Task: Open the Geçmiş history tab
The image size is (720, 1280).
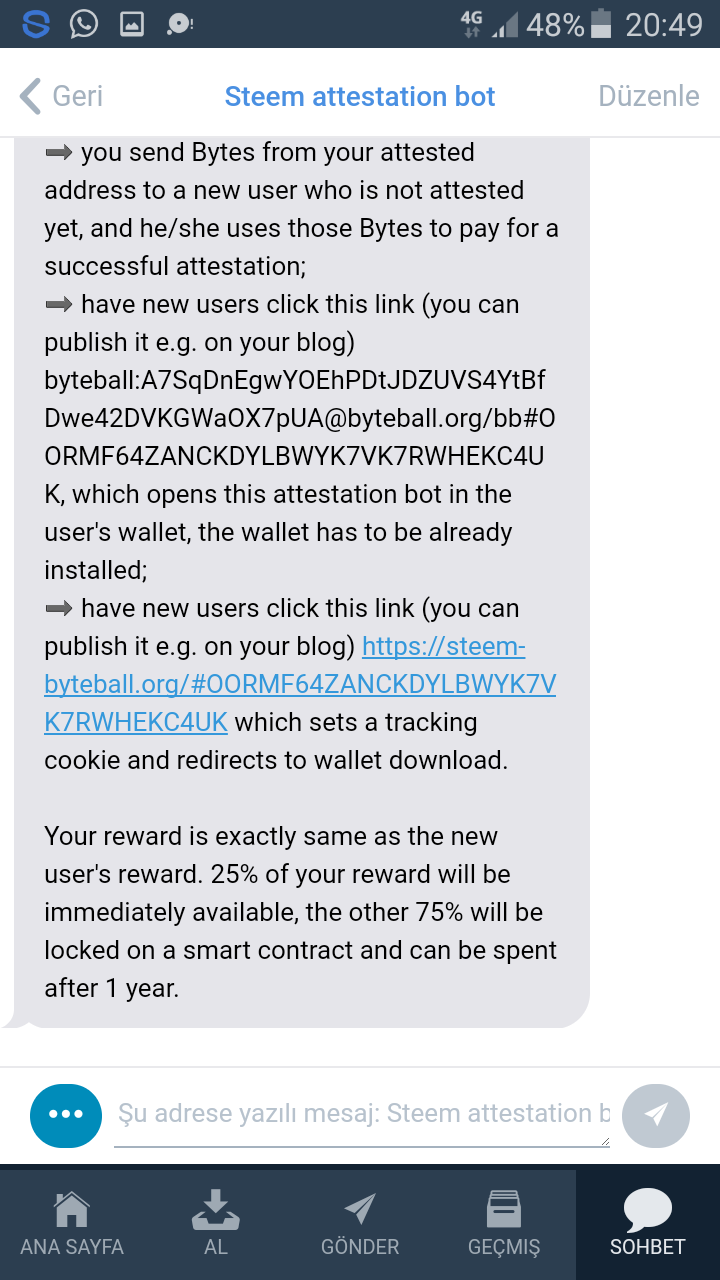Action: click(504, 1224)
